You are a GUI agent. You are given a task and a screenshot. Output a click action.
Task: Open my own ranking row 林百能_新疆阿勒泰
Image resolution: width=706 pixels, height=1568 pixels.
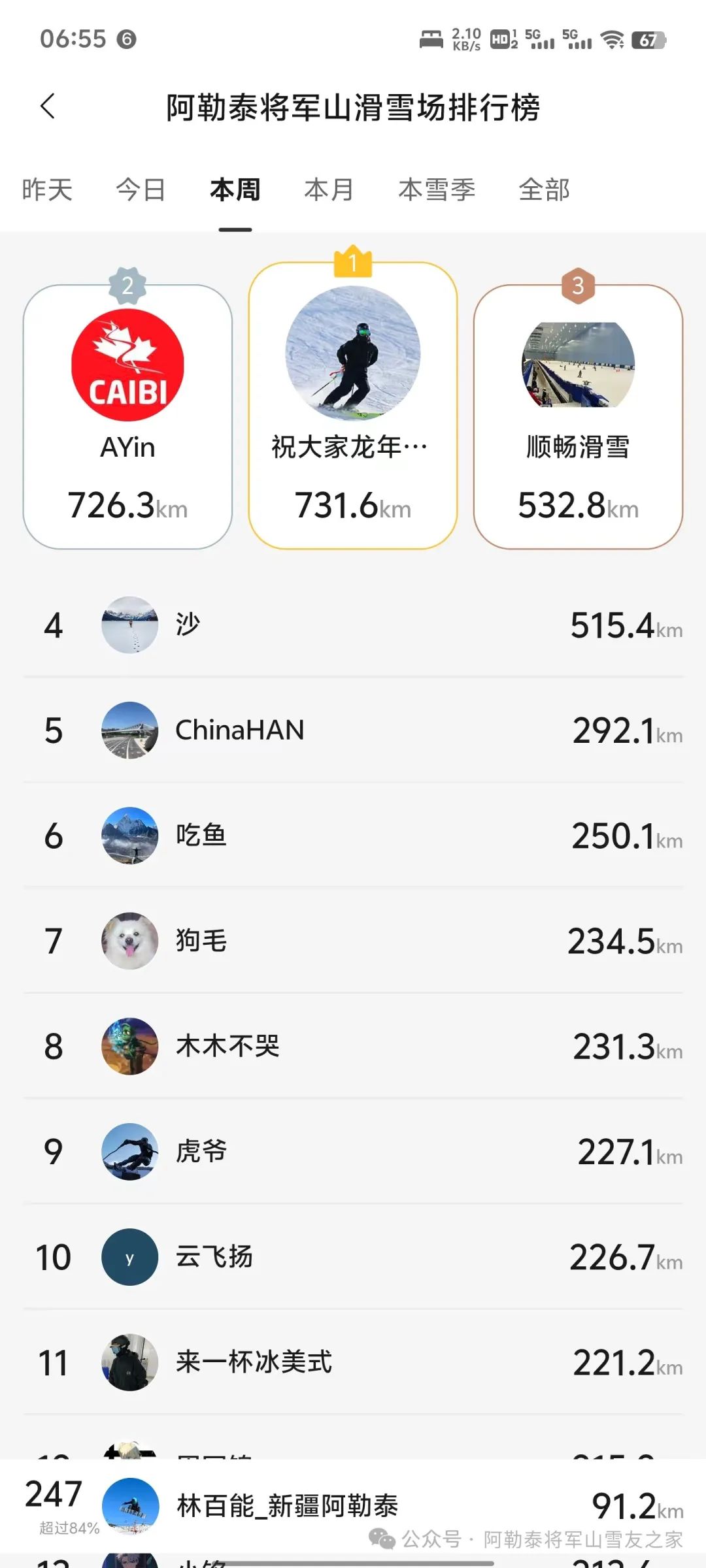click(x=353, y=1506)
